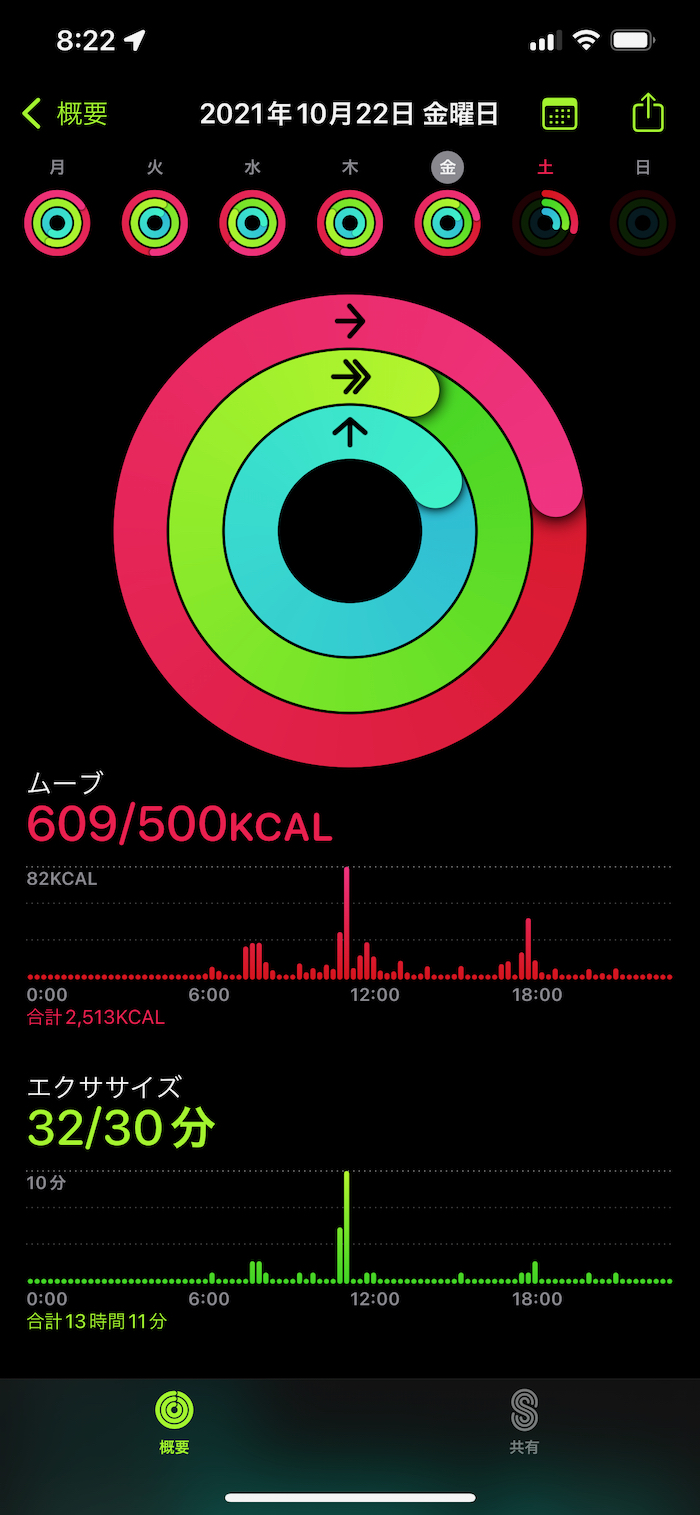Image resolution: width=700 pixels, height=1515 pixels.
Task: Share this day's activity
Action: pyautogui.click(x=648, y=113)
